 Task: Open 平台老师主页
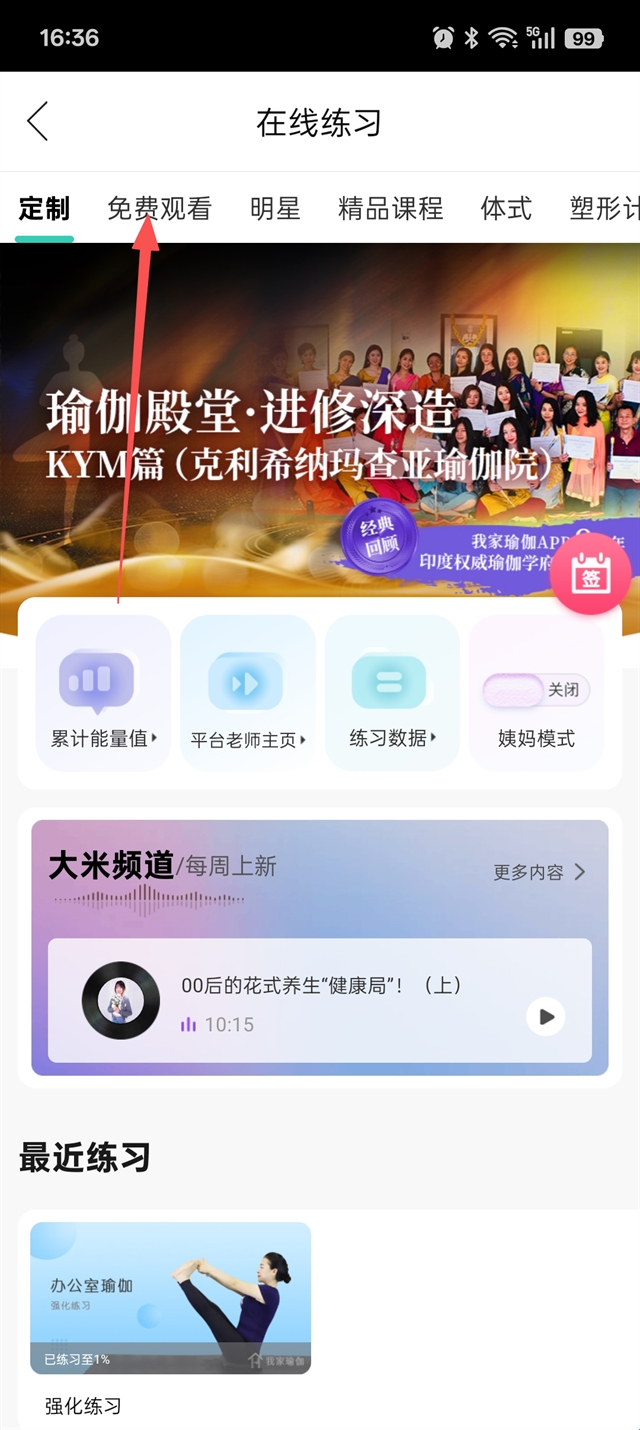(x=248, y=692)
